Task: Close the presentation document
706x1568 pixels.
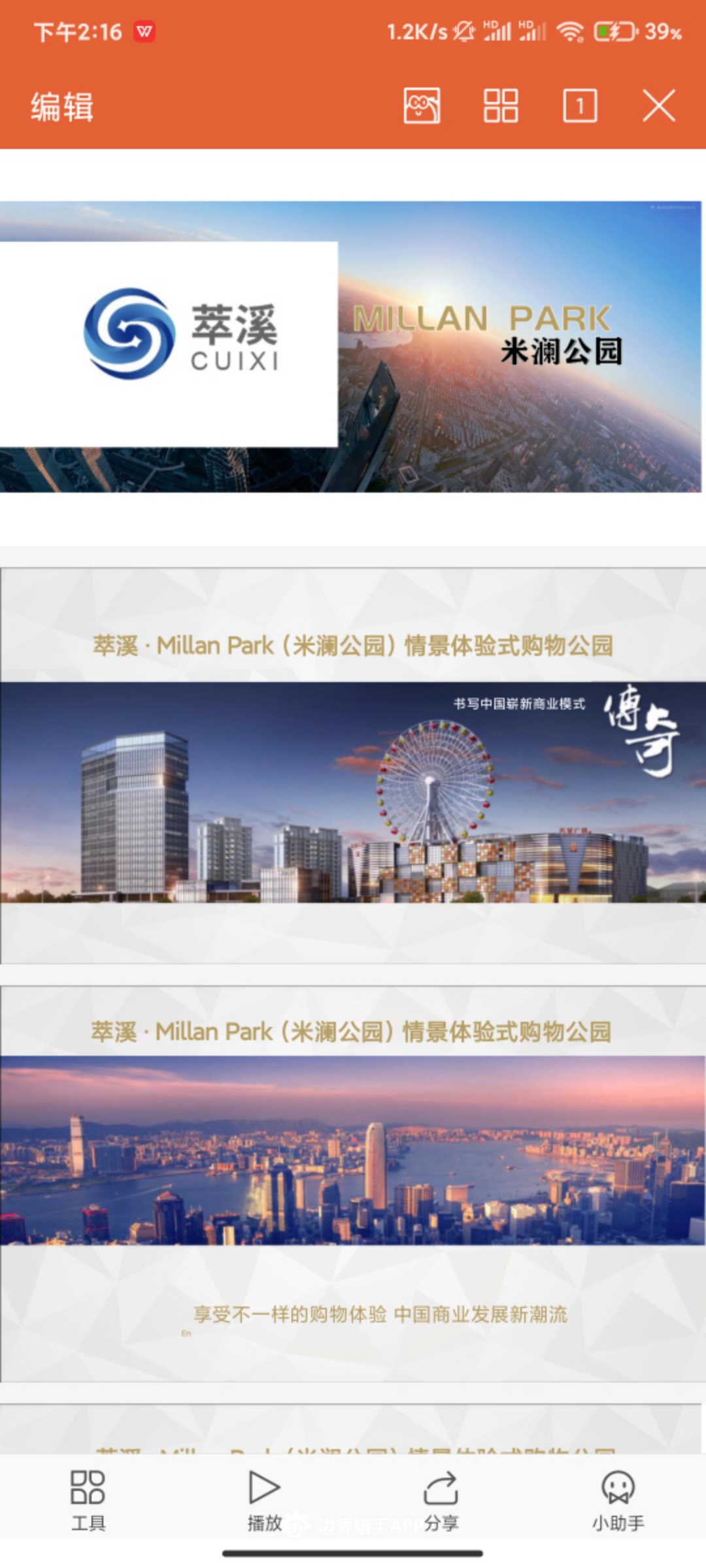Action: (658, 106)
